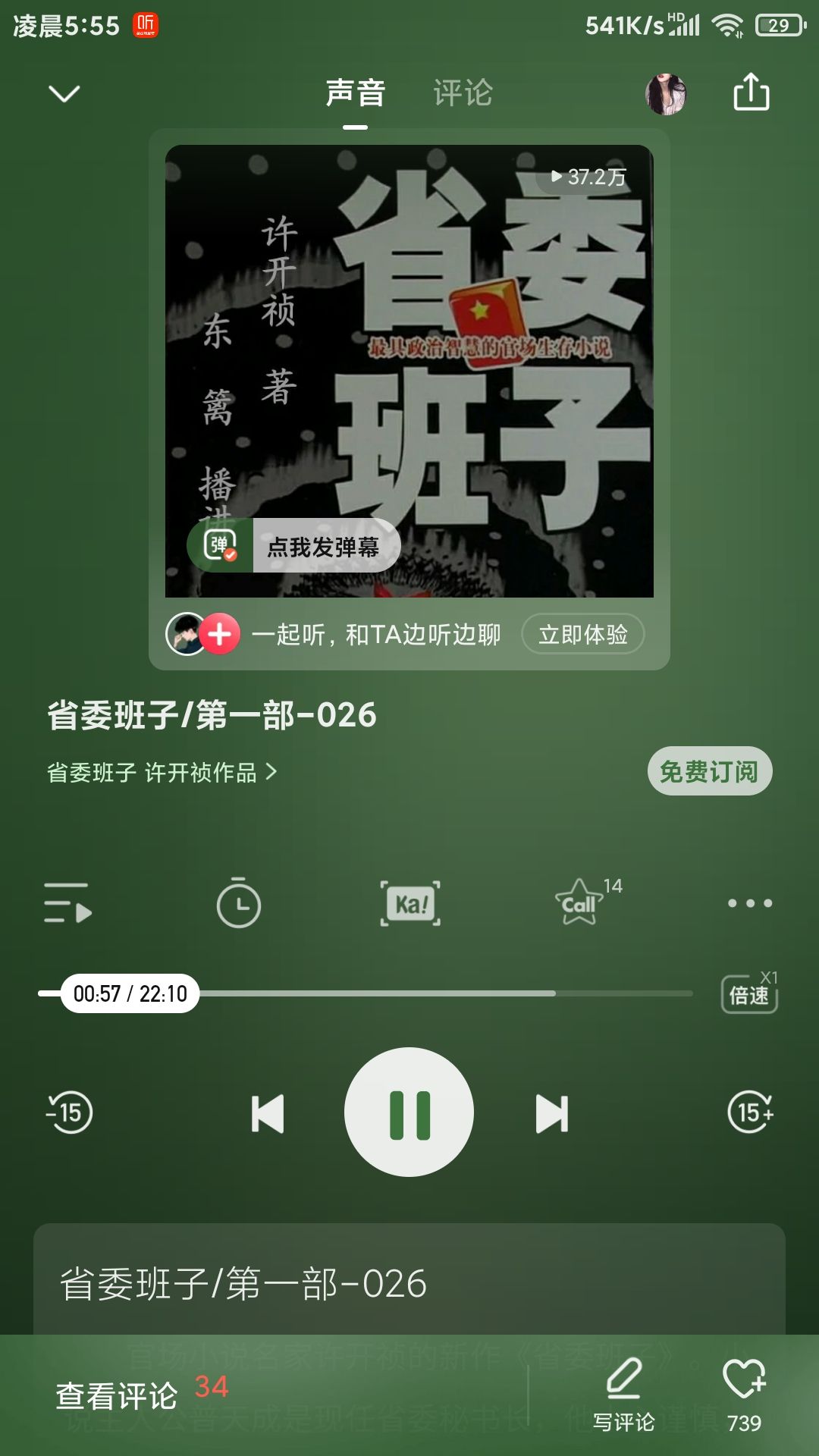Viewport: 819px width, 1456px height.
Task: Skip to the next episode
Action: coord(551,1113)
